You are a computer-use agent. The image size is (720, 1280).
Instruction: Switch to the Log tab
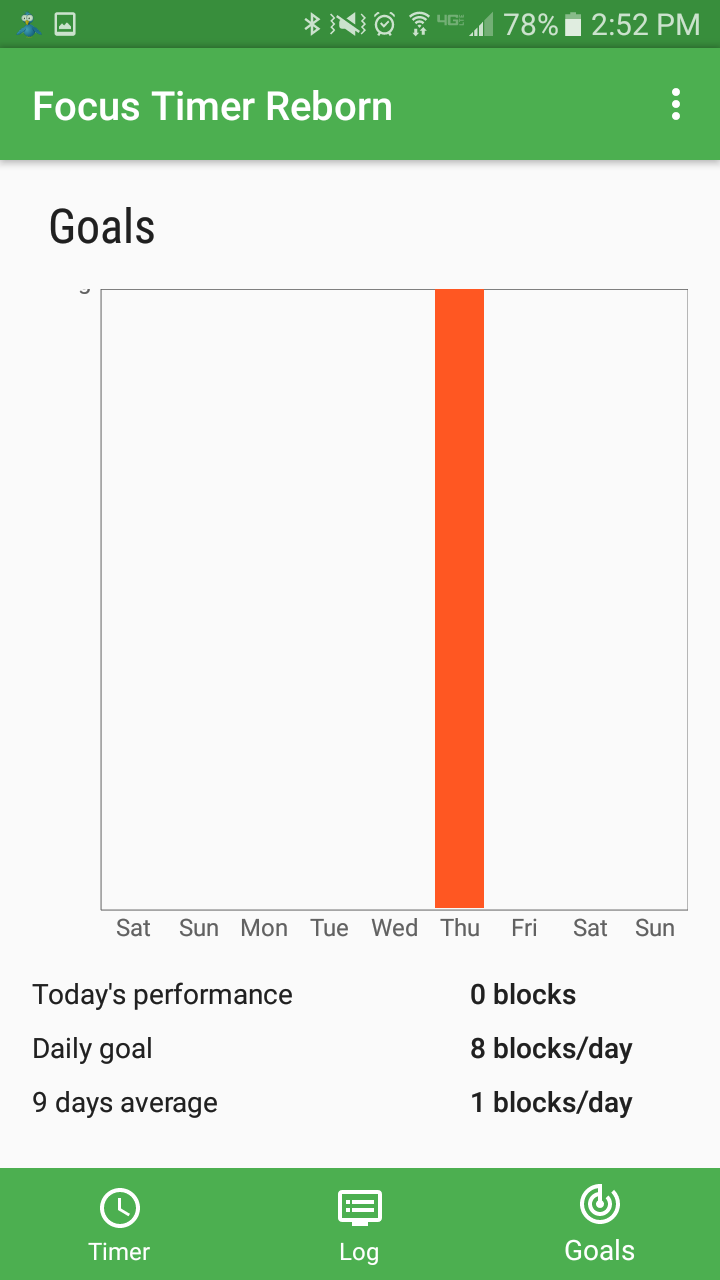pyautogui.click(x=359, y=1224)
